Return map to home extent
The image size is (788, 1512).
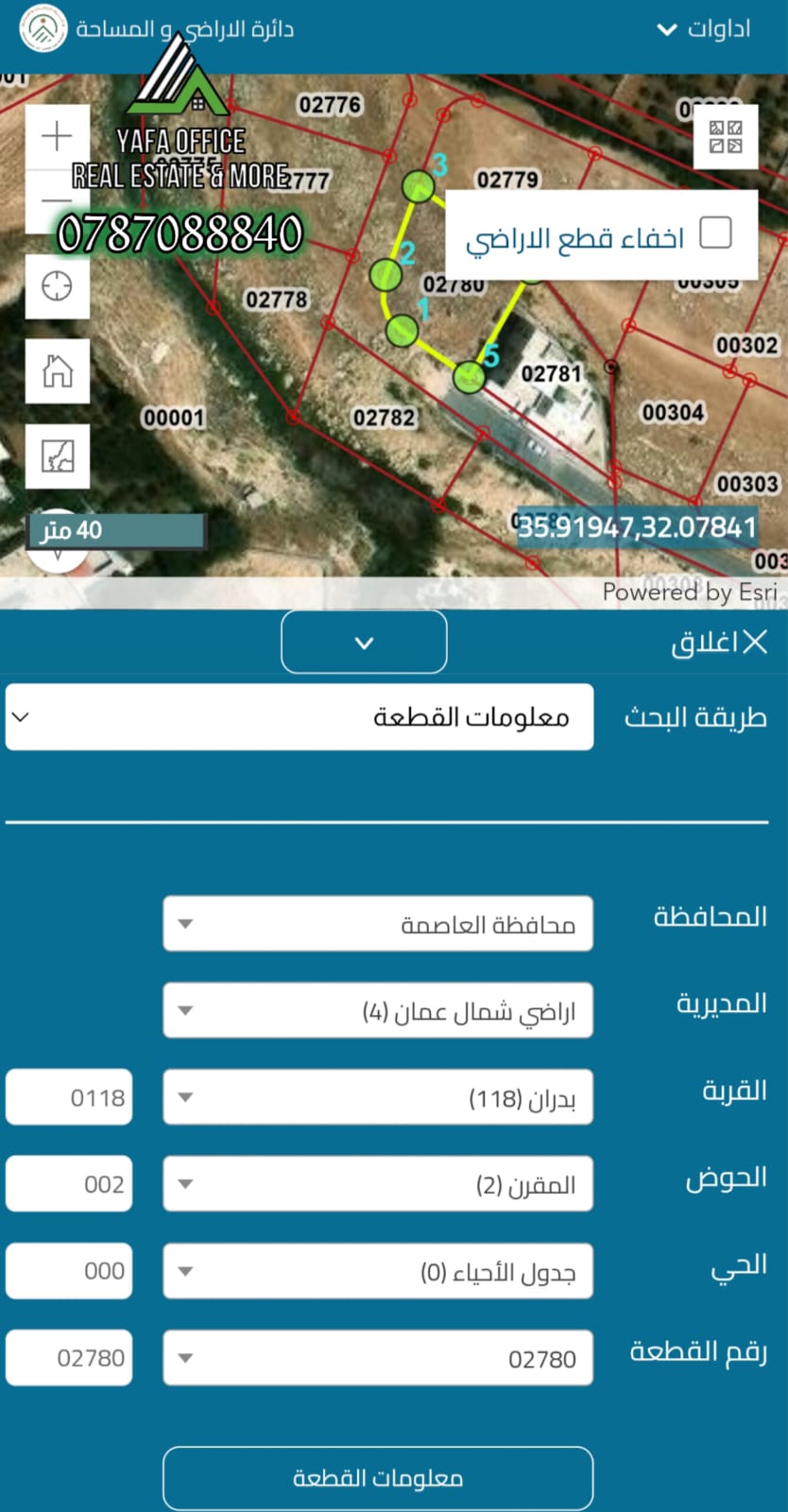click(58, 370)
